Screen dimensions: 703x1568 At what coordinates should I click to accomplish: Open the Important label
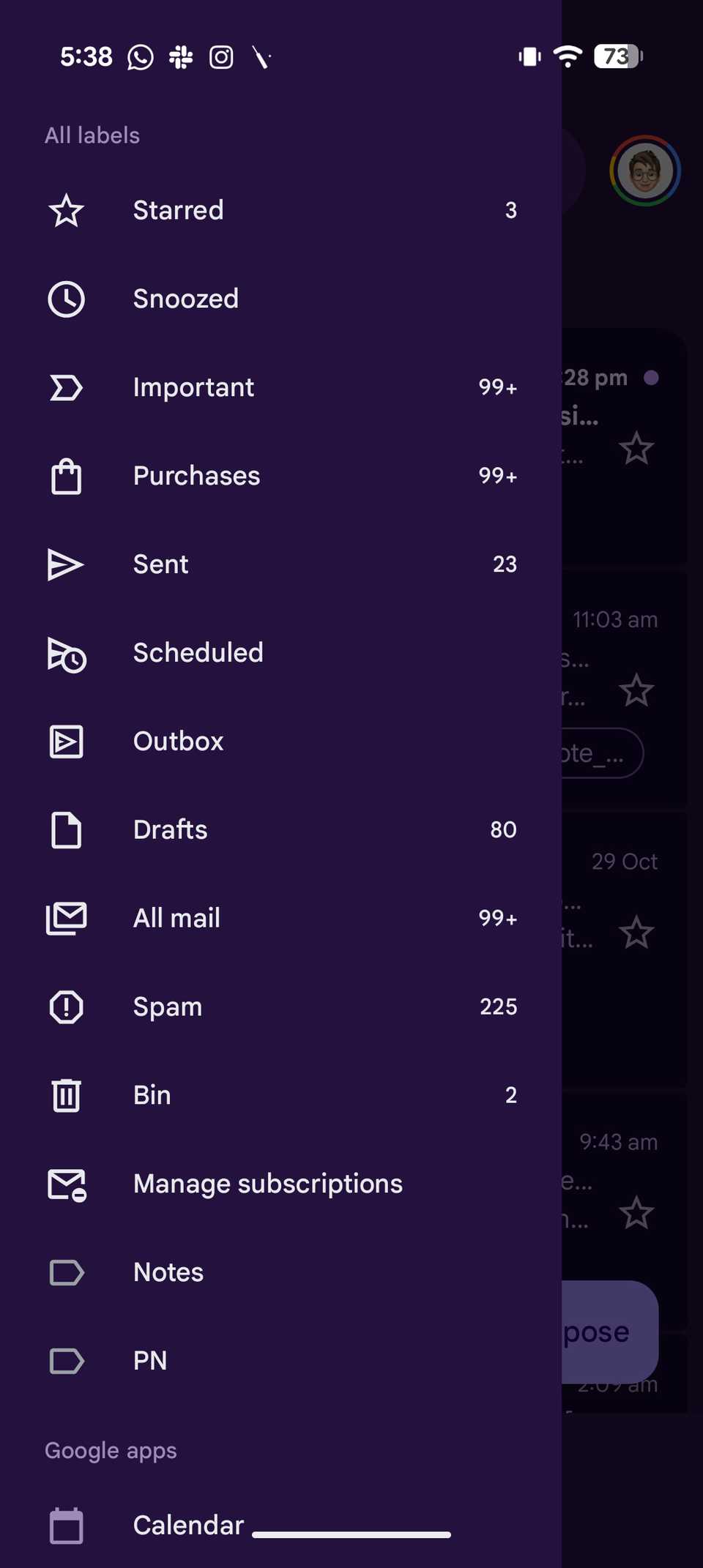(x=193, y=387)
